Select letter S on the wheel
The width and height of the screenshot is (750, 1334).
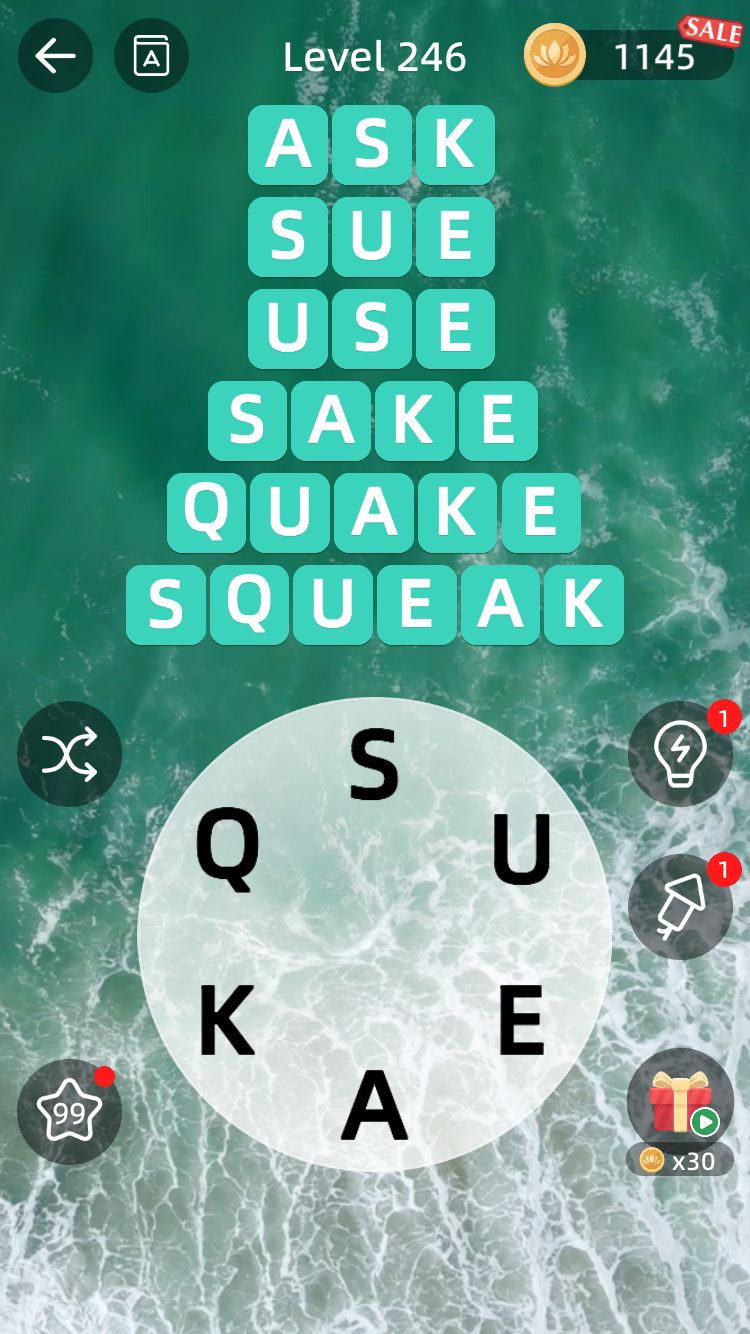click(374, 766)
